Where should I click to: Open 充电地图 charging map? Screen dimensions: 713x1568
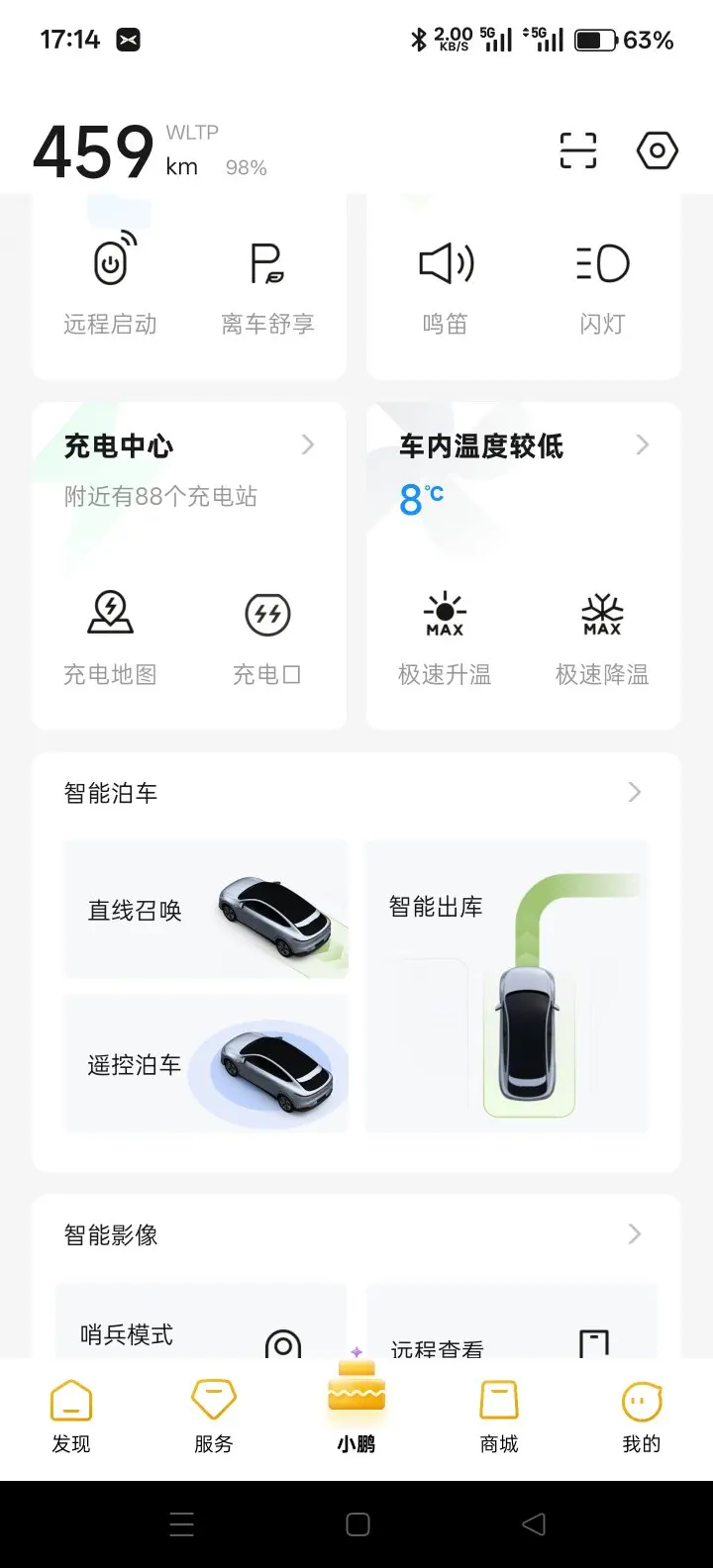[x=110, y=634]
